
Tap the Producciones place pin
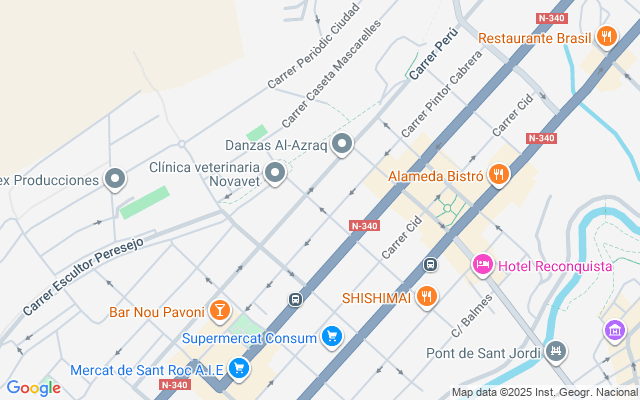click(116, 180)
